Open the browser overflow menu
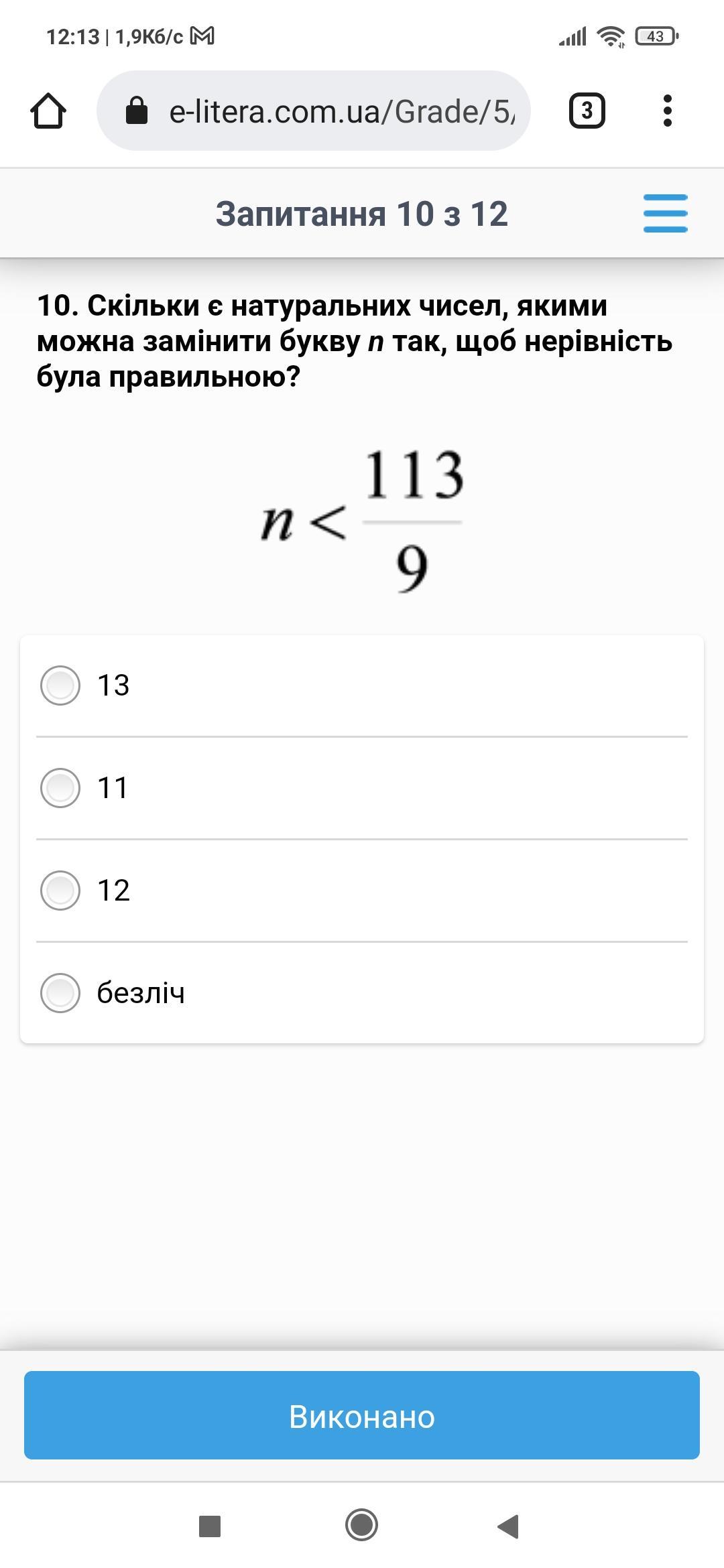Viewport: 724px width, 1568px height. (x=667, y=111)
